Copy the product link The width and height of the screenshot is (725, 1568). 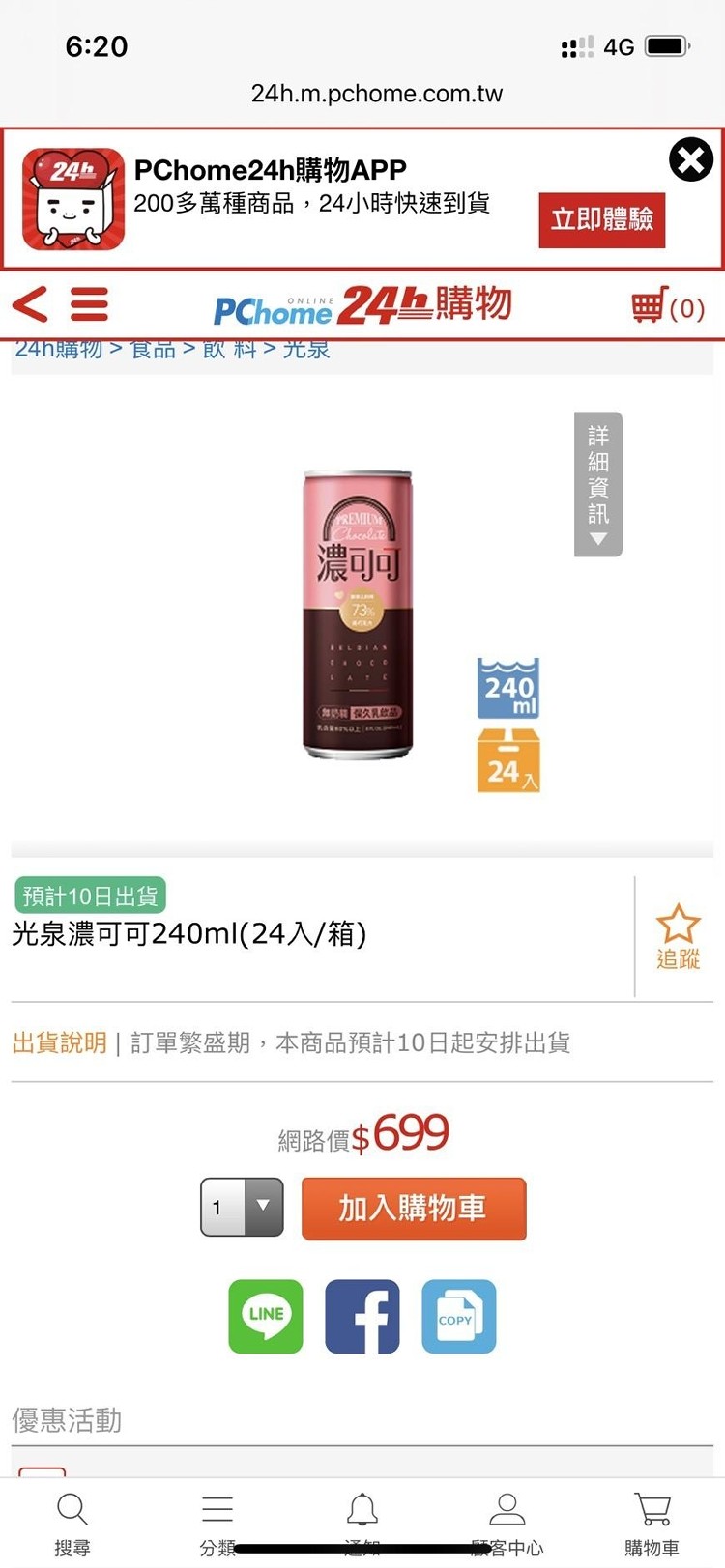(459, 1317)
